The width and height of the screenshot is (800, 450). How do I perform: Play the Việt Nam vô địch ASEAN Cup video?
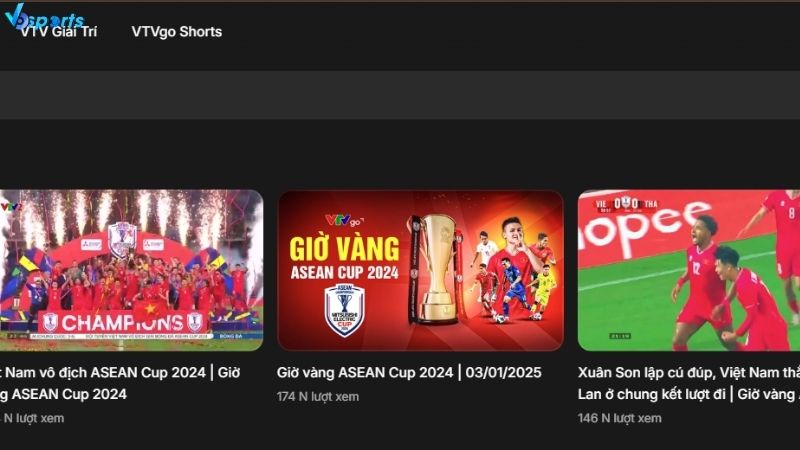coord(131,270)
